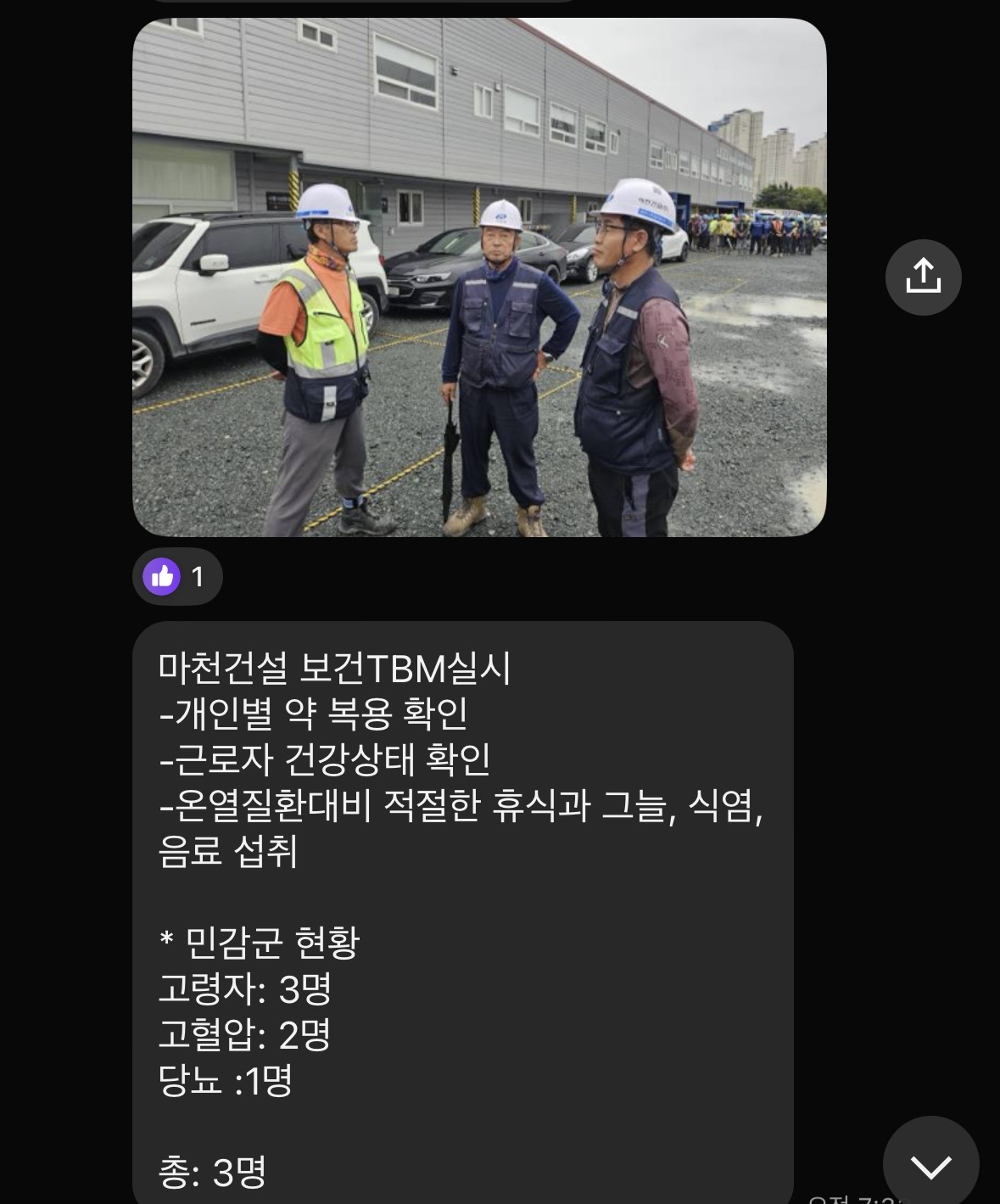Open the construction site photo in the chat
This screenshot has width=1000, height=1204.
(x=479, y=277)
